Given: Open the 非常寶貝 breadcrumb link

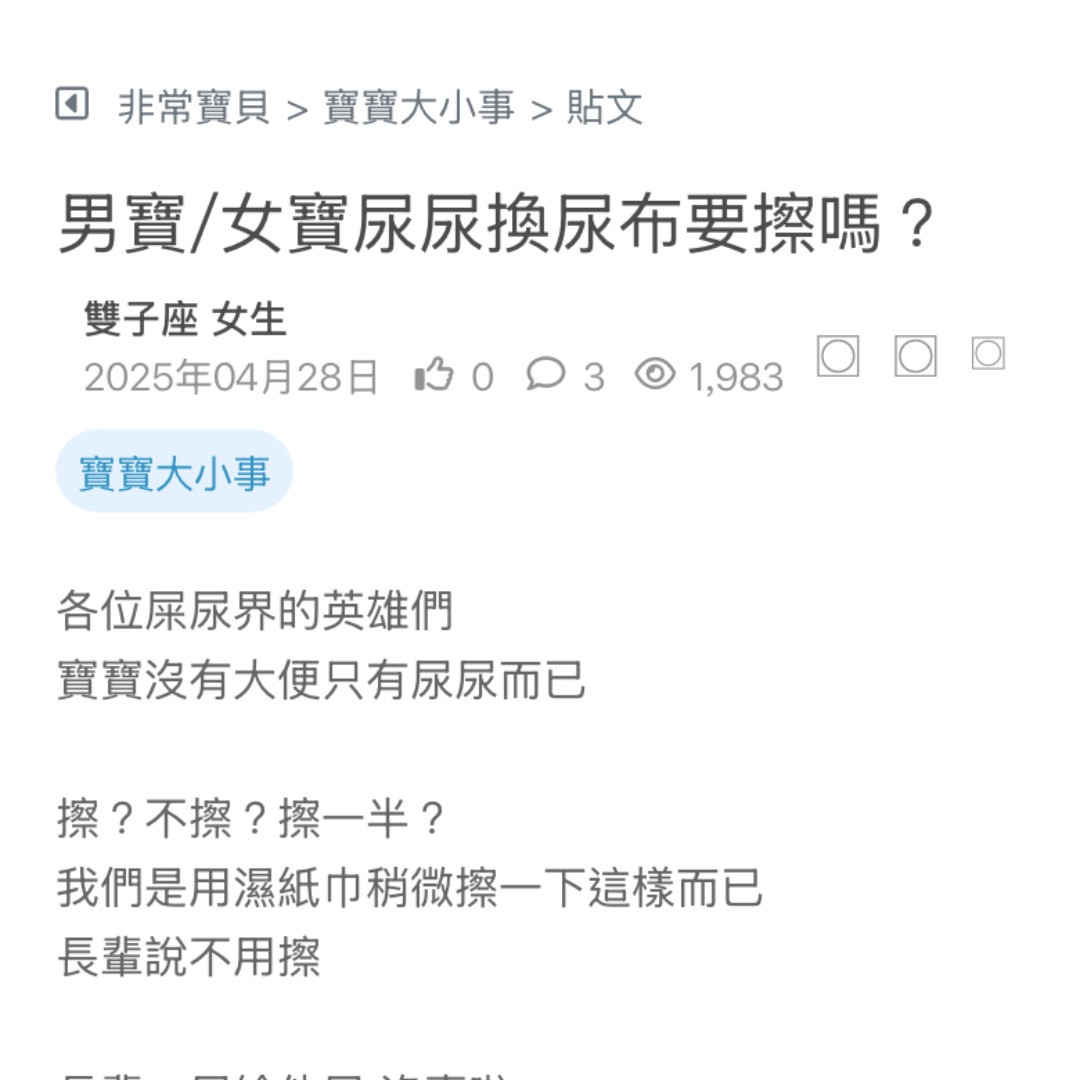Looking at the screenshot, I should point(194,107).
